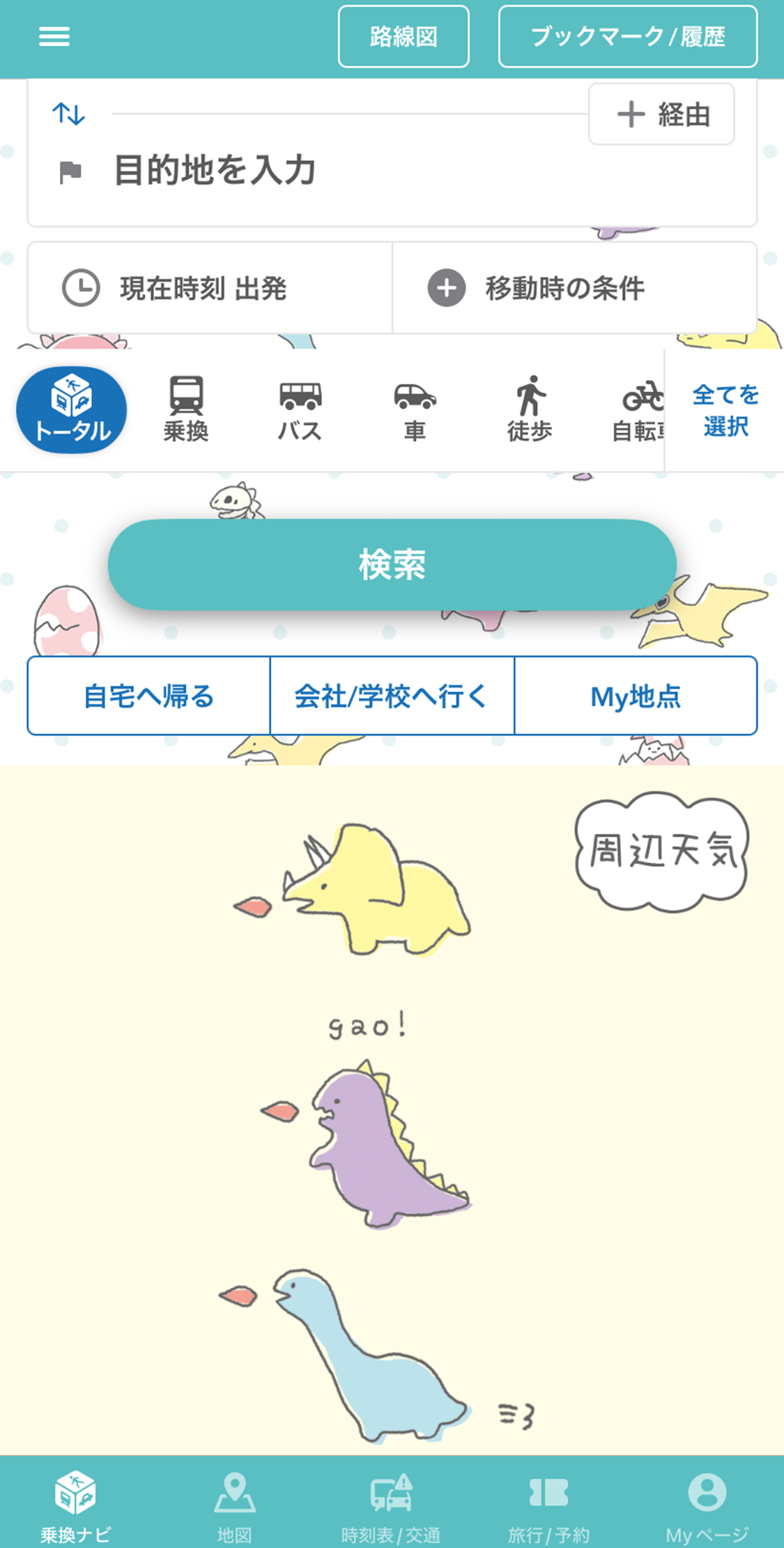This screenshot has height=1548, width=784.
Task: Select the トータル transport mode
Action: 72,410
